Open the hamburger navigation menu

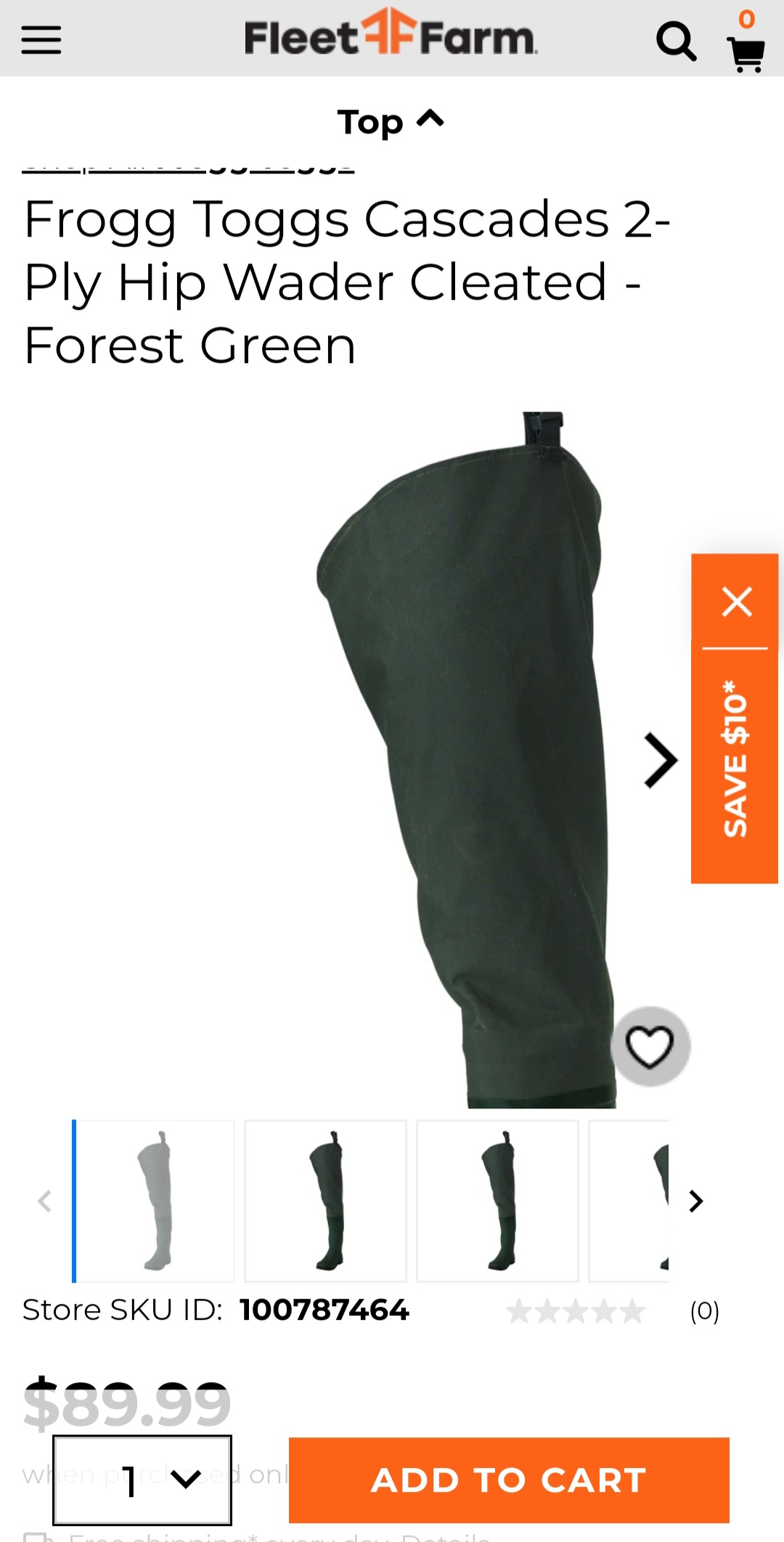41,40
